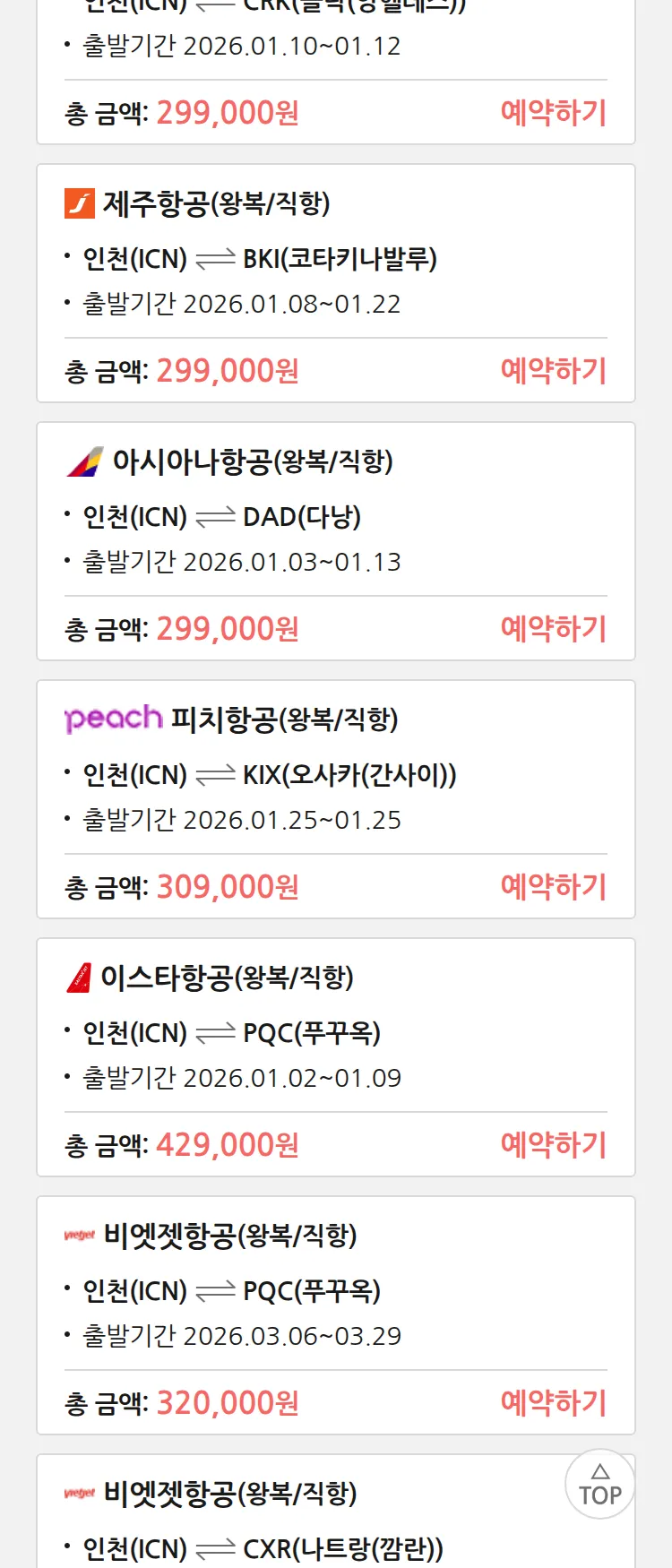Screen dimensions: 672x1568
Task: Book the 이스타항공 flight to PQC 푸꾸옥
Action: tap(553, 1145)
